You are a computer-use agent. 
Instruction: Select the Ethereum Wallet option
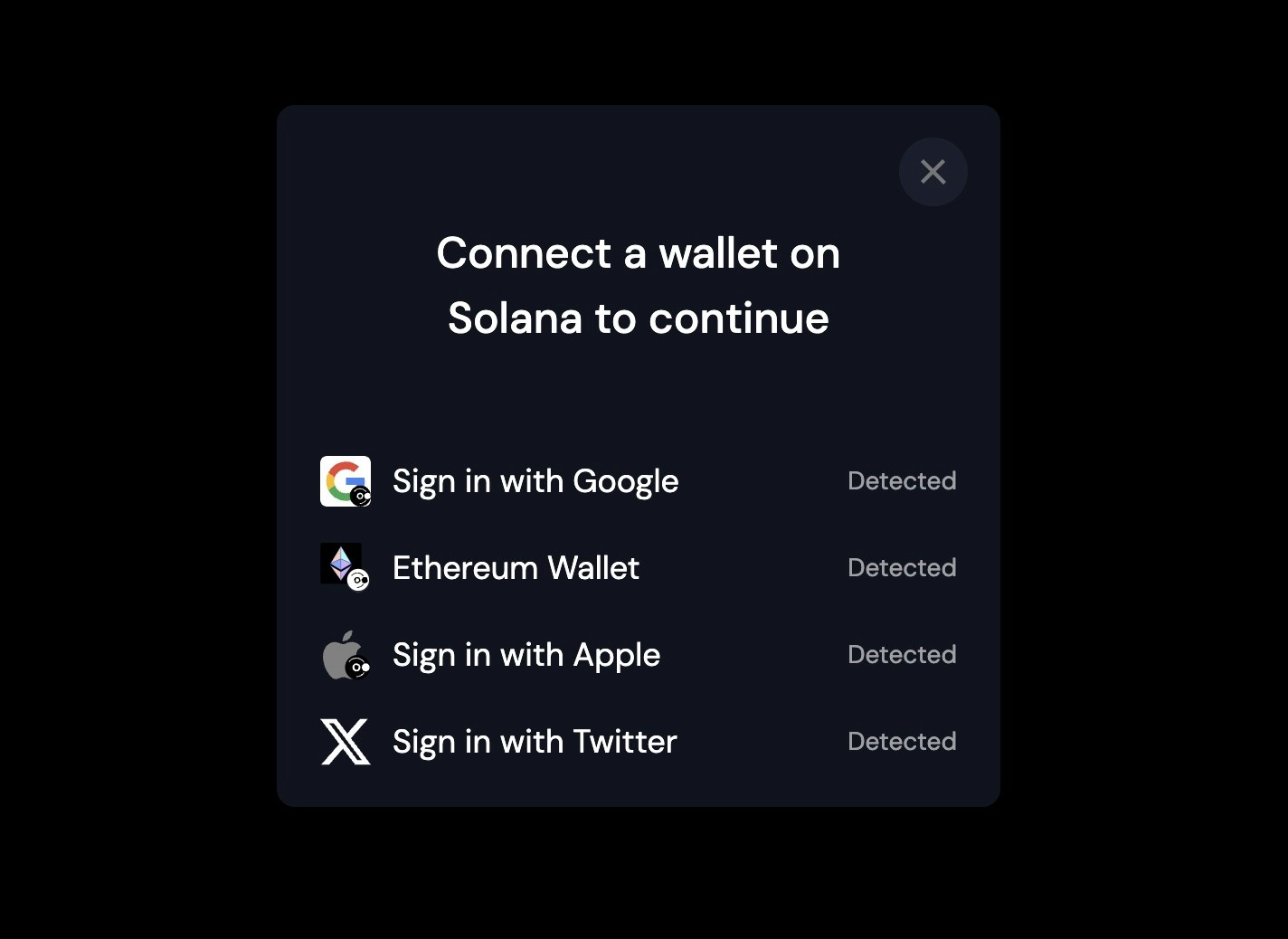516,568
